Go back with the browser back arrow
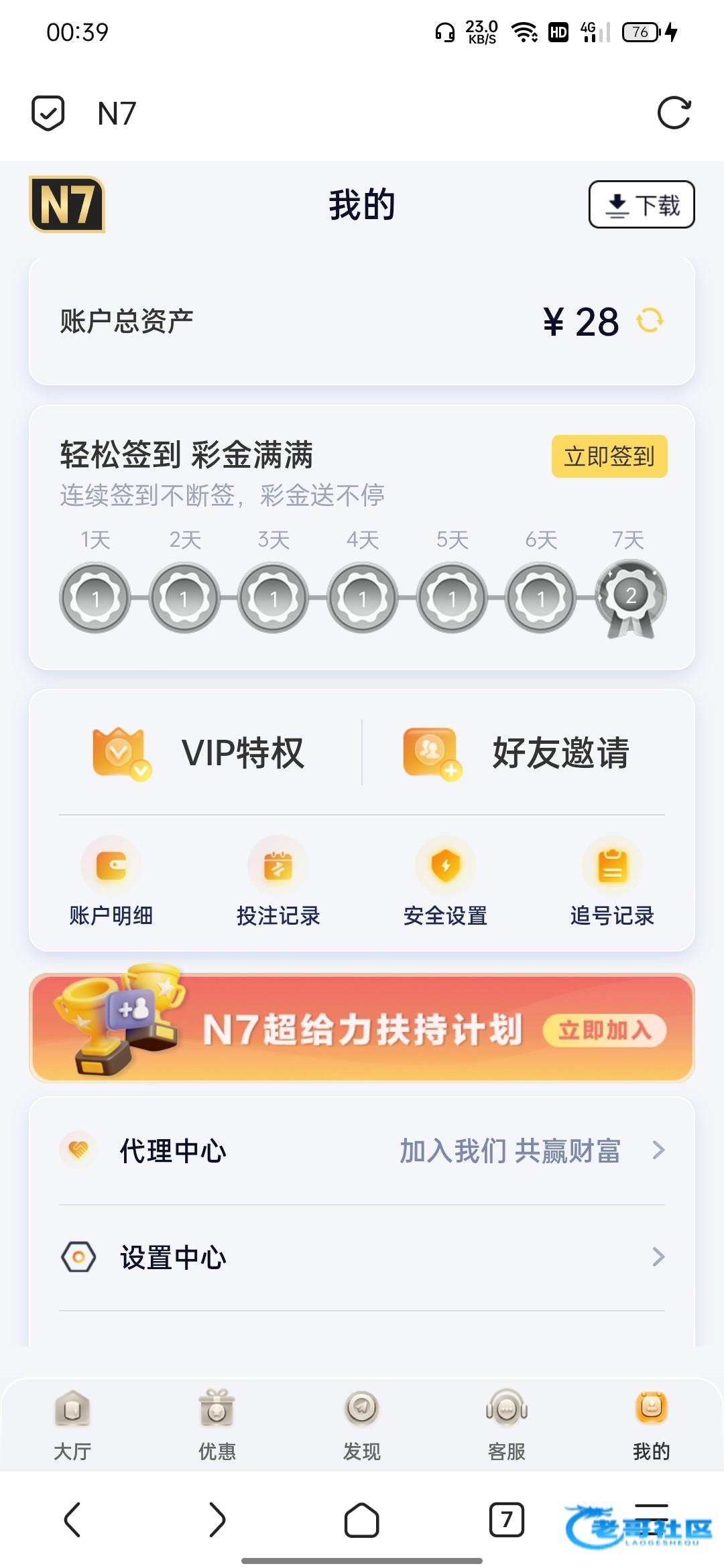The image size is (724, 1568). click(x=72, y=1519)
